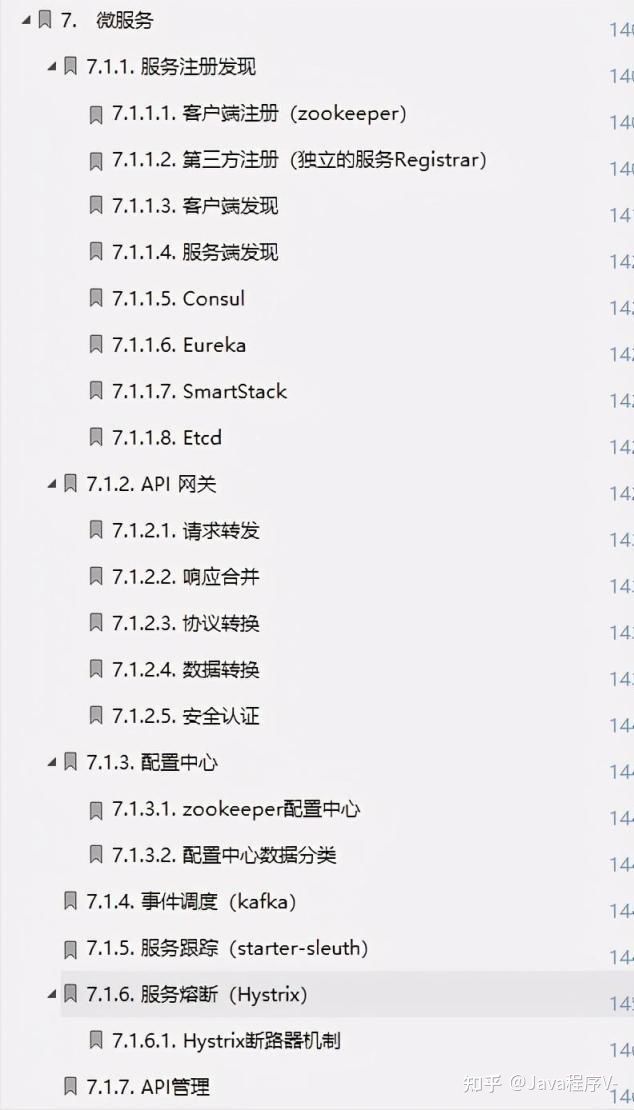Open 7.1.3.1. zookeeper配置中心 bookmark
This screenshot has width=634, height=1110.
pyautogui.click(x=236, y=808)
